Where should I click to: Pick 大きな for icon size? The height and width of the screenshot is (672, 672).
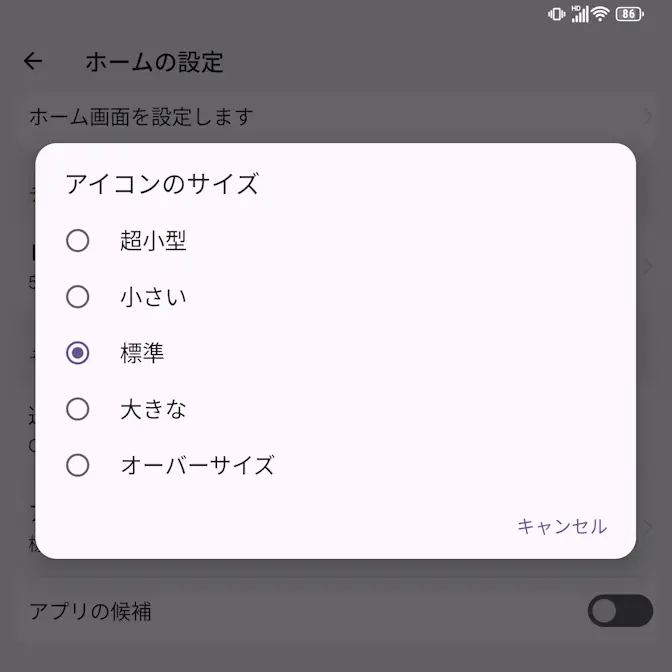78,409
